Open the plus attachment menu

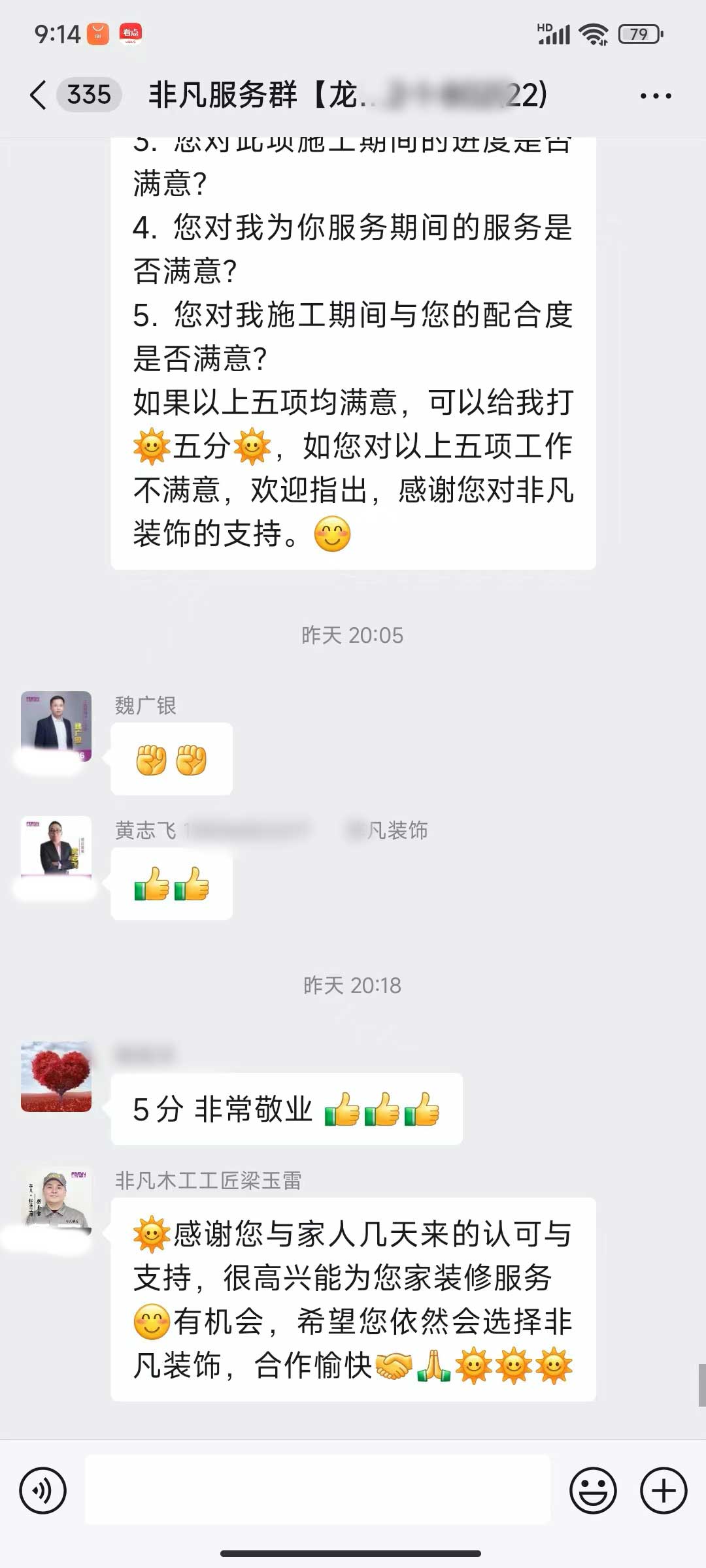(663, 1490)
